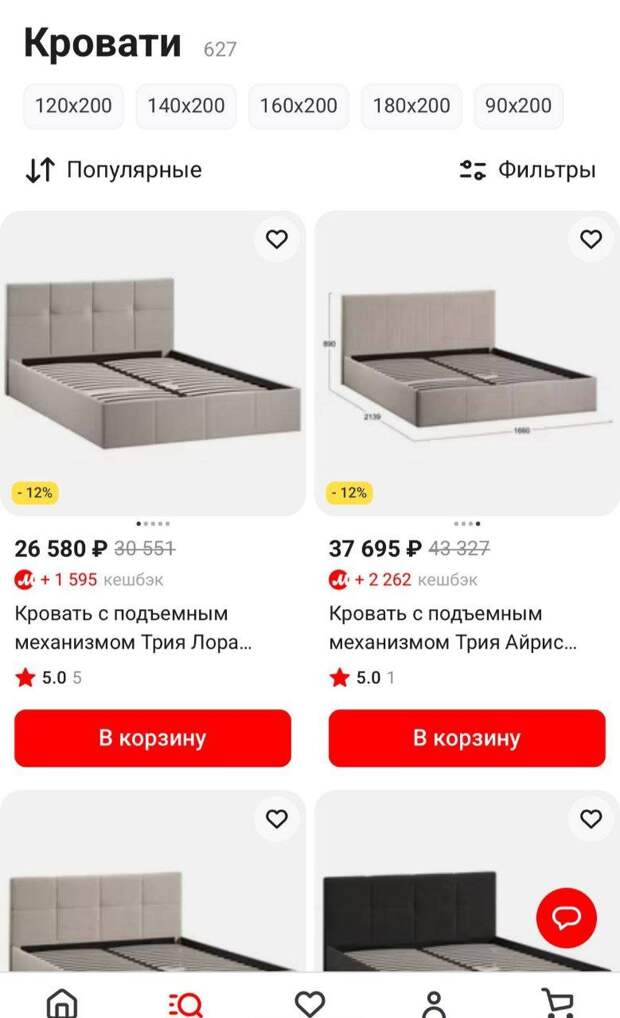
Task: Open the profile tab
Action: [x=434, y=1002]
